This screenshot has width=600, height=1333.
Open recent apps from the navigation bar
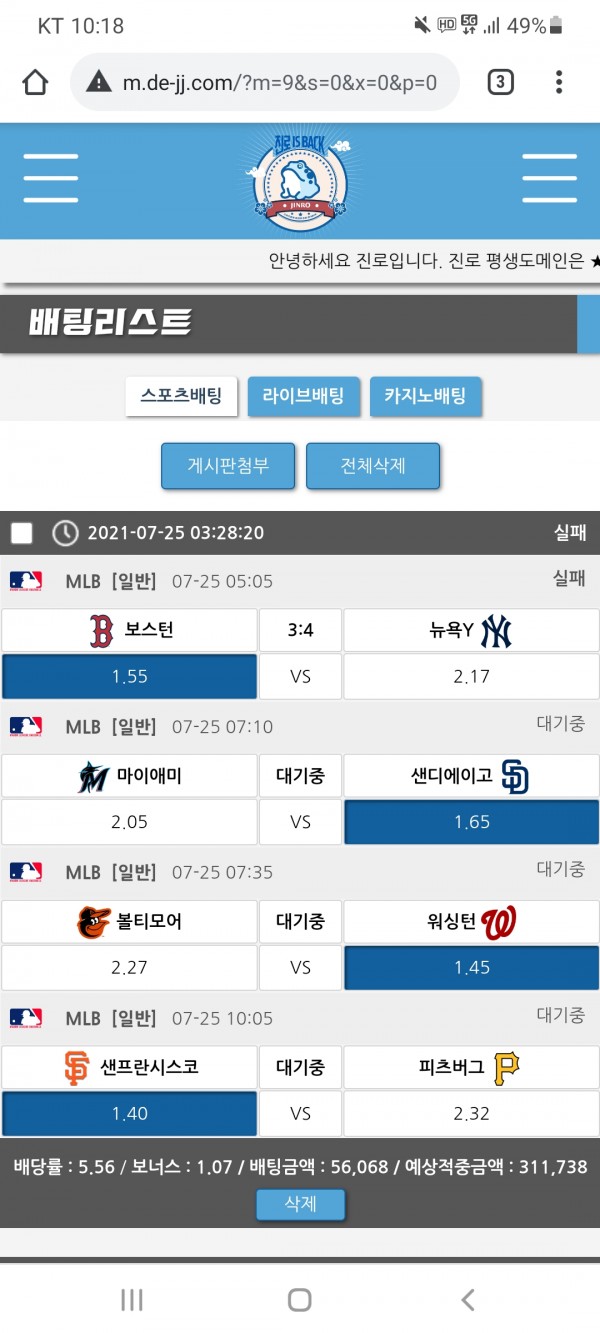(x=131, y=1299)
